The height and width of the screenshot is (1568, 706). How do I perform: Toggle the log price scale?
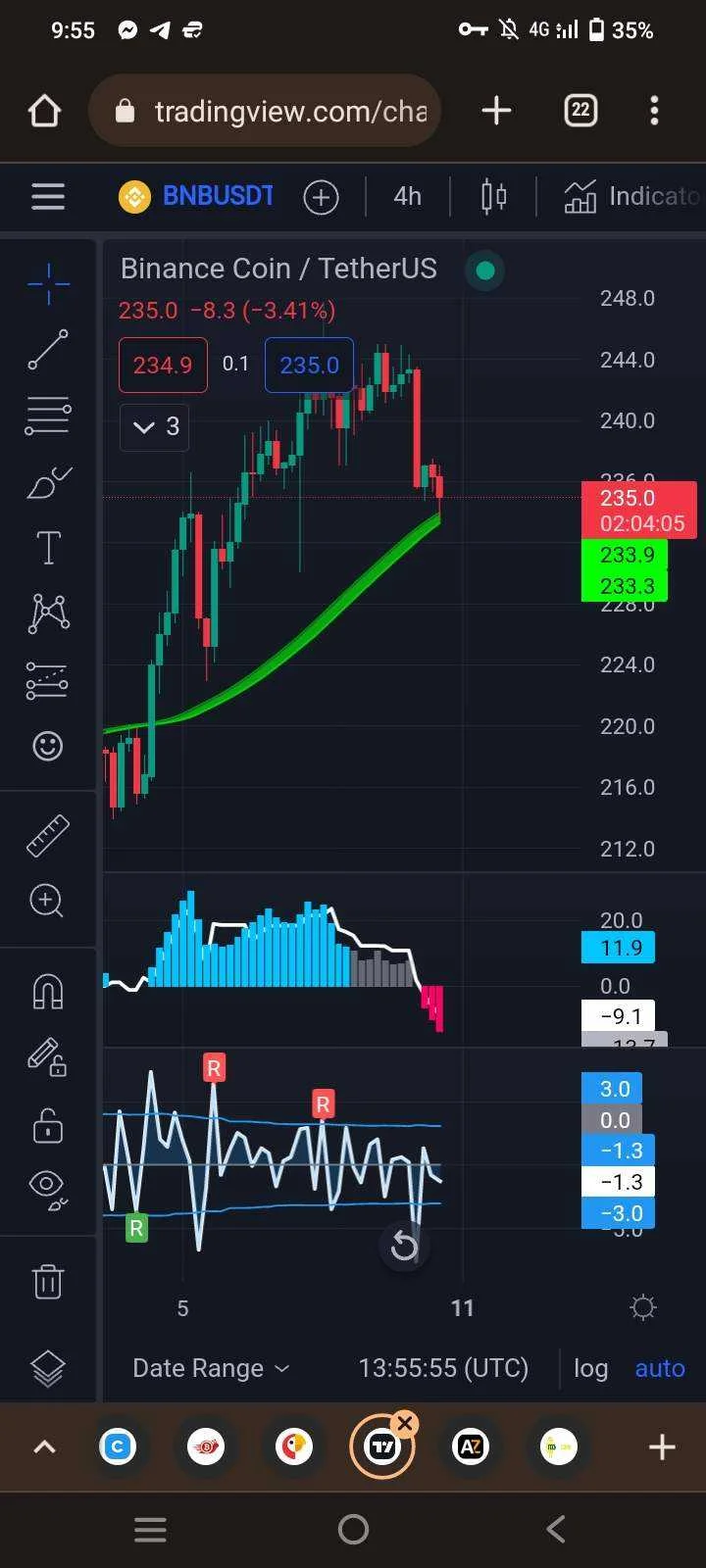pos(590,1368)
